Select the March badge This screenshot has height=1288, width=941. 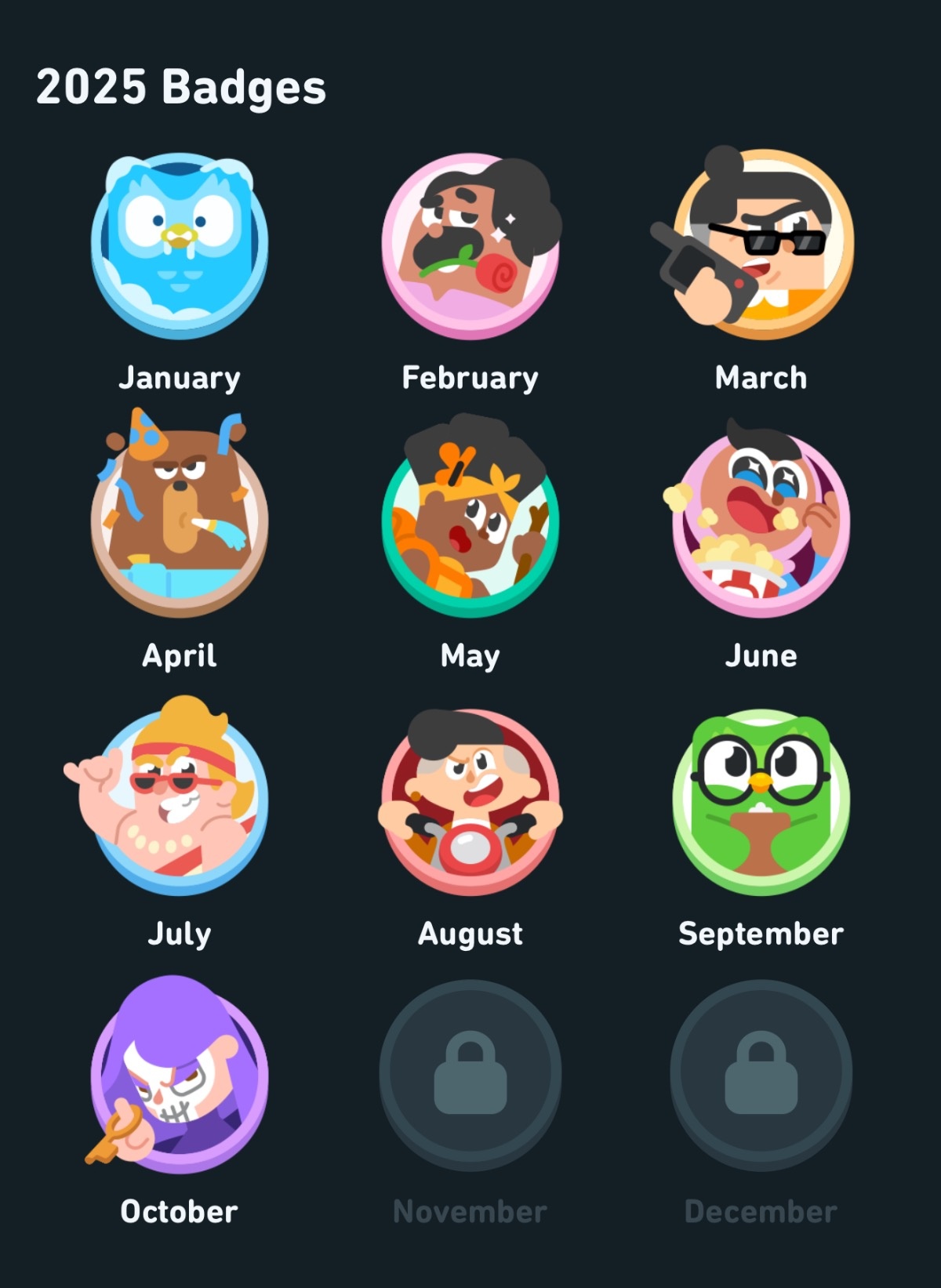click(761, 245)
